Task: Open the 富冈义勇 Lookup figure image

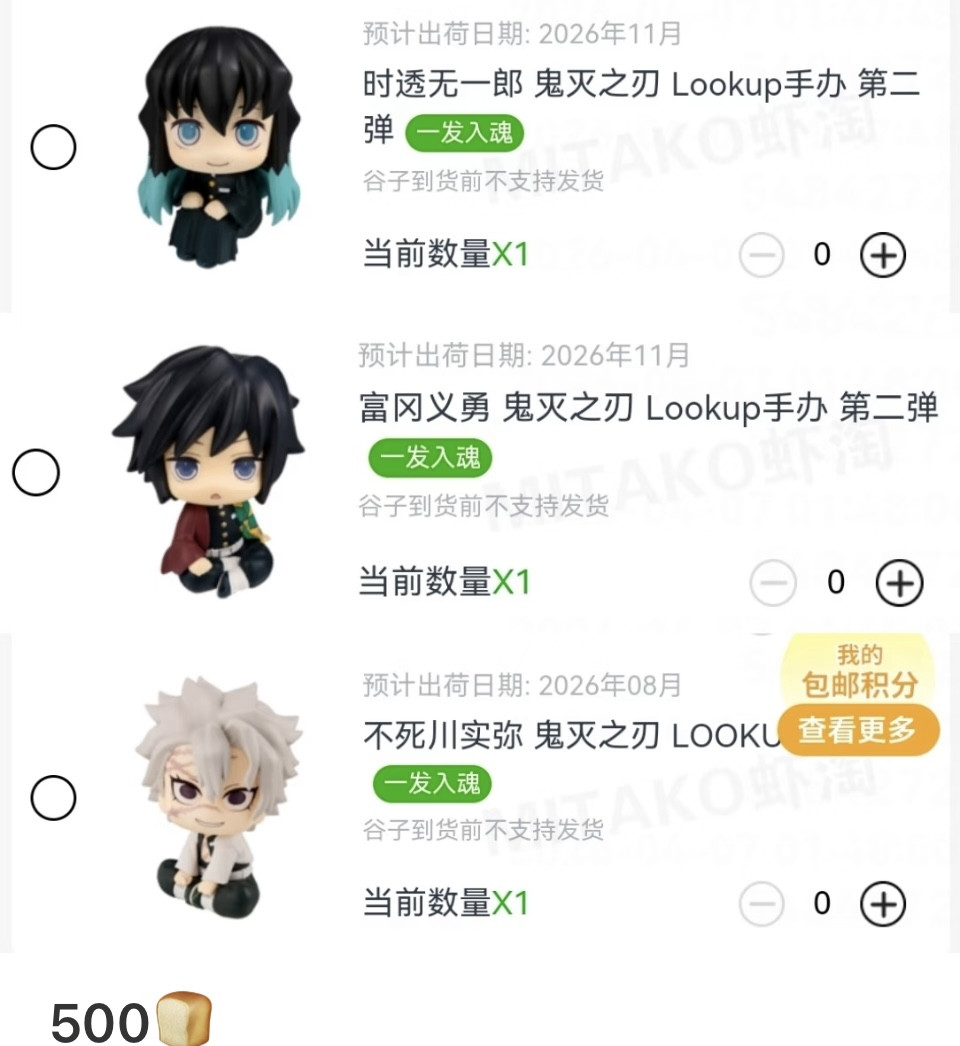Action: [x=208, y=471]
